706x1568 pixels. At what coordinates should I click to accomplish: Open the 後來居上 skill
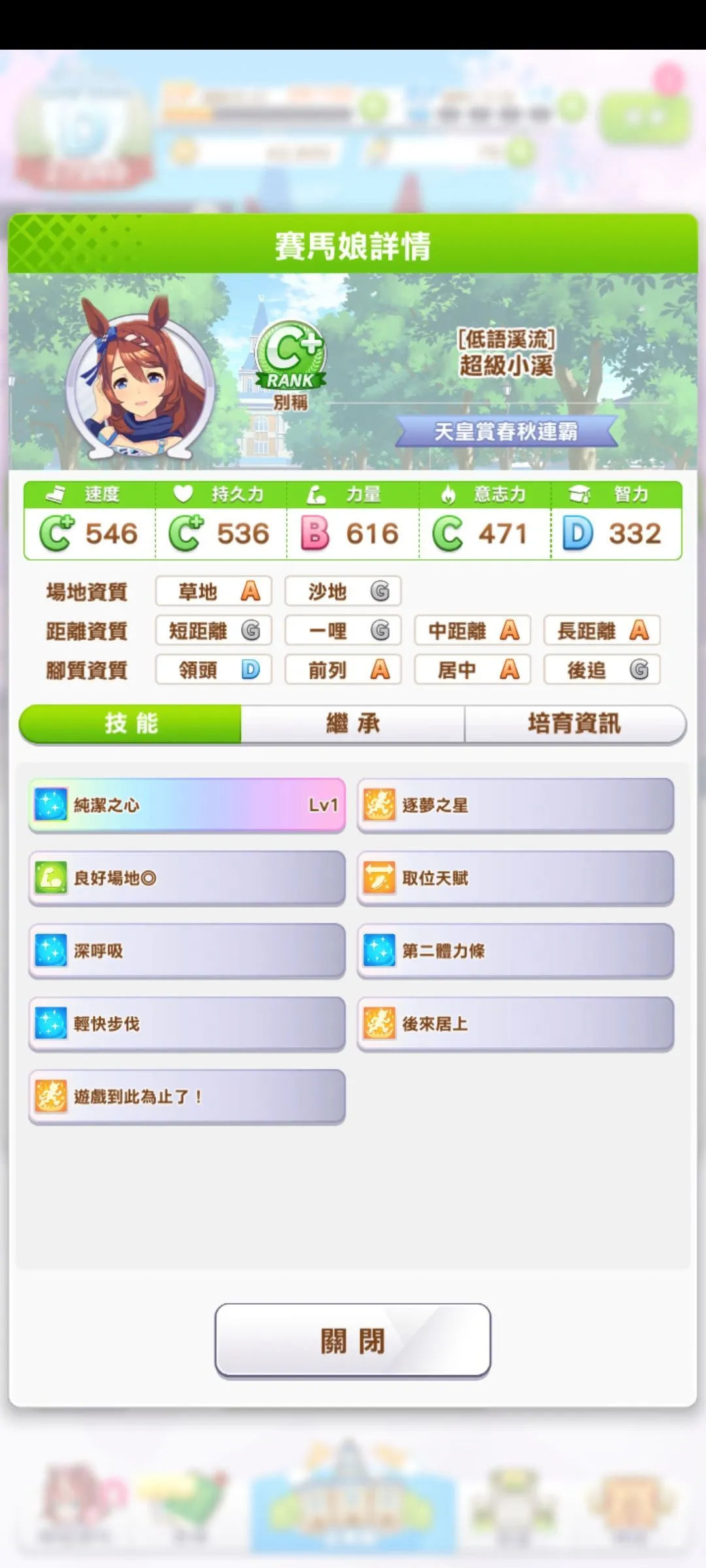(x=515, y=1024)
